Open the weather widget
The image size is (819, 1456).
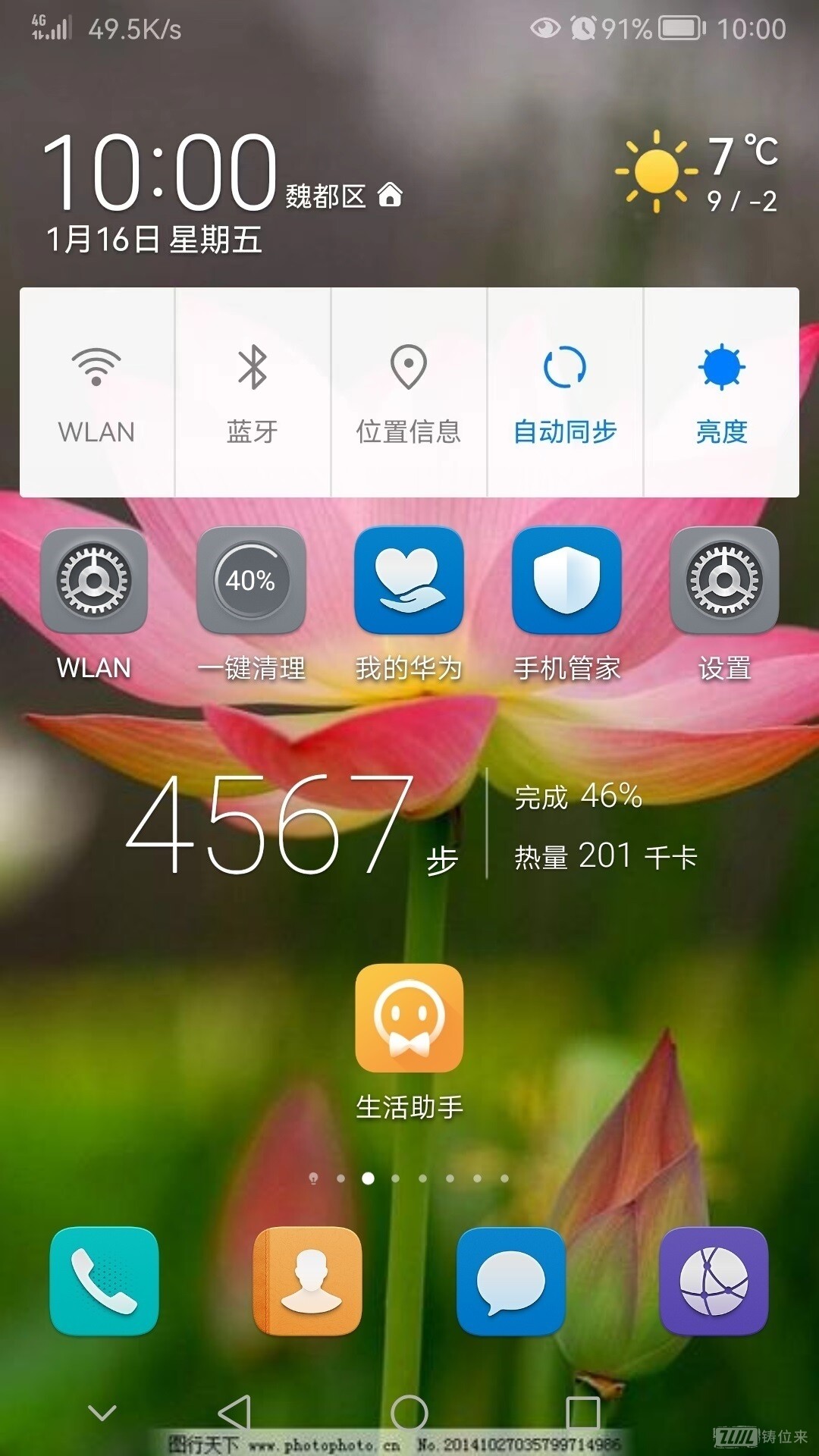point(698,172)
